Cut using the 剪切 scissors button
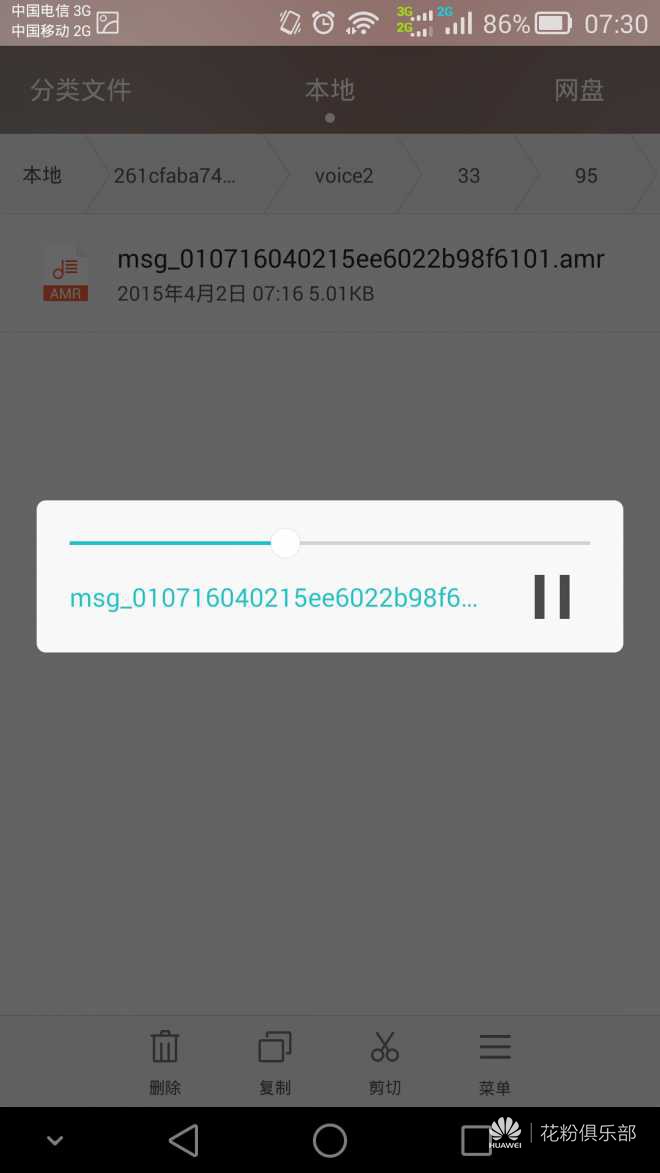The width and height of the screenshot is (660, 1173). click(385, 1062)
